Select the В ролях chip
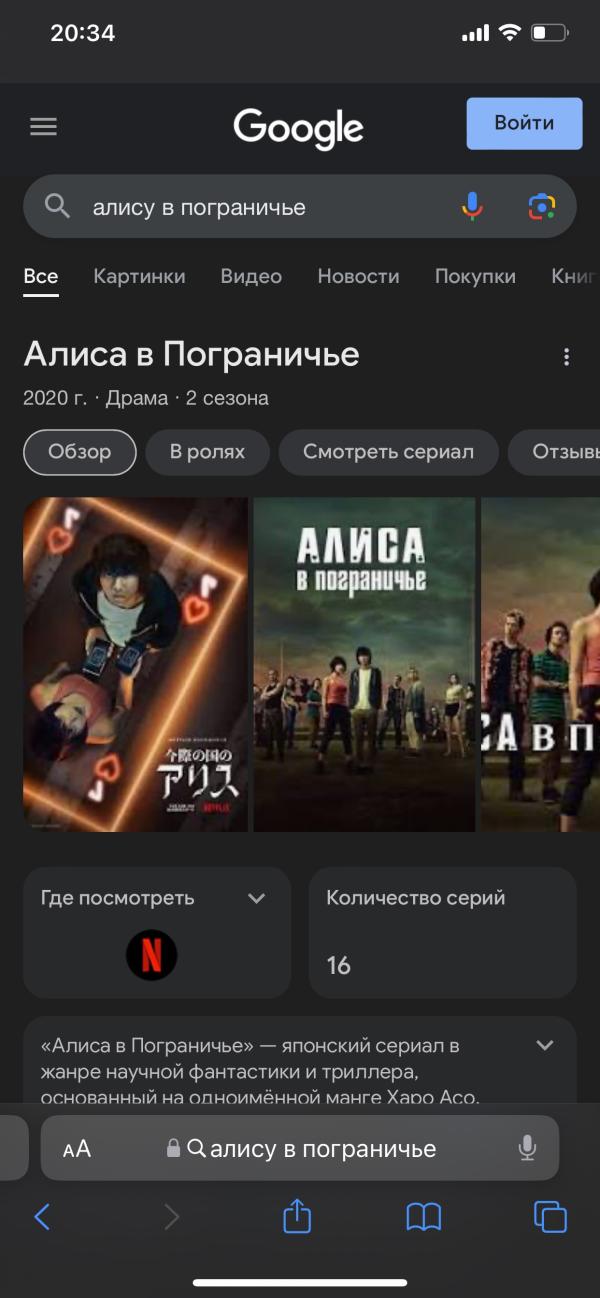 207,452
